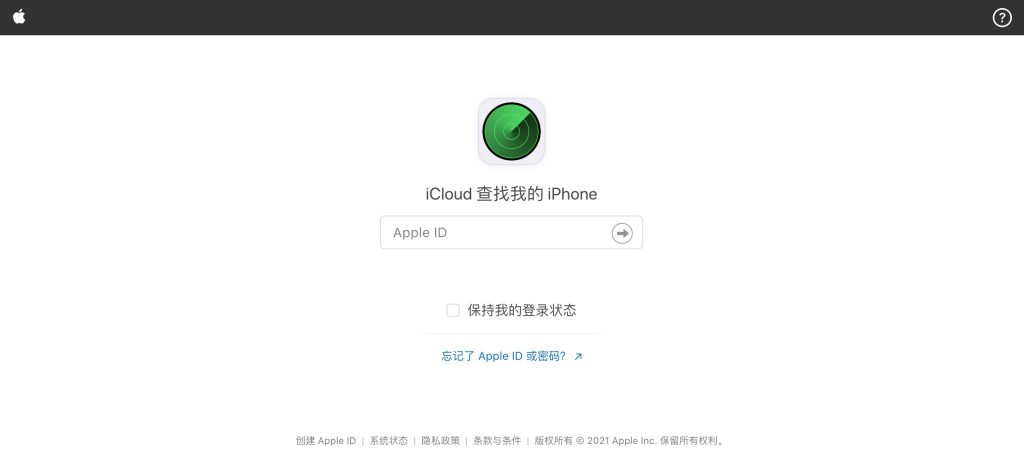Open the 隐私政策 footer link
The image size is (1024, 460).
click(441, 440)
